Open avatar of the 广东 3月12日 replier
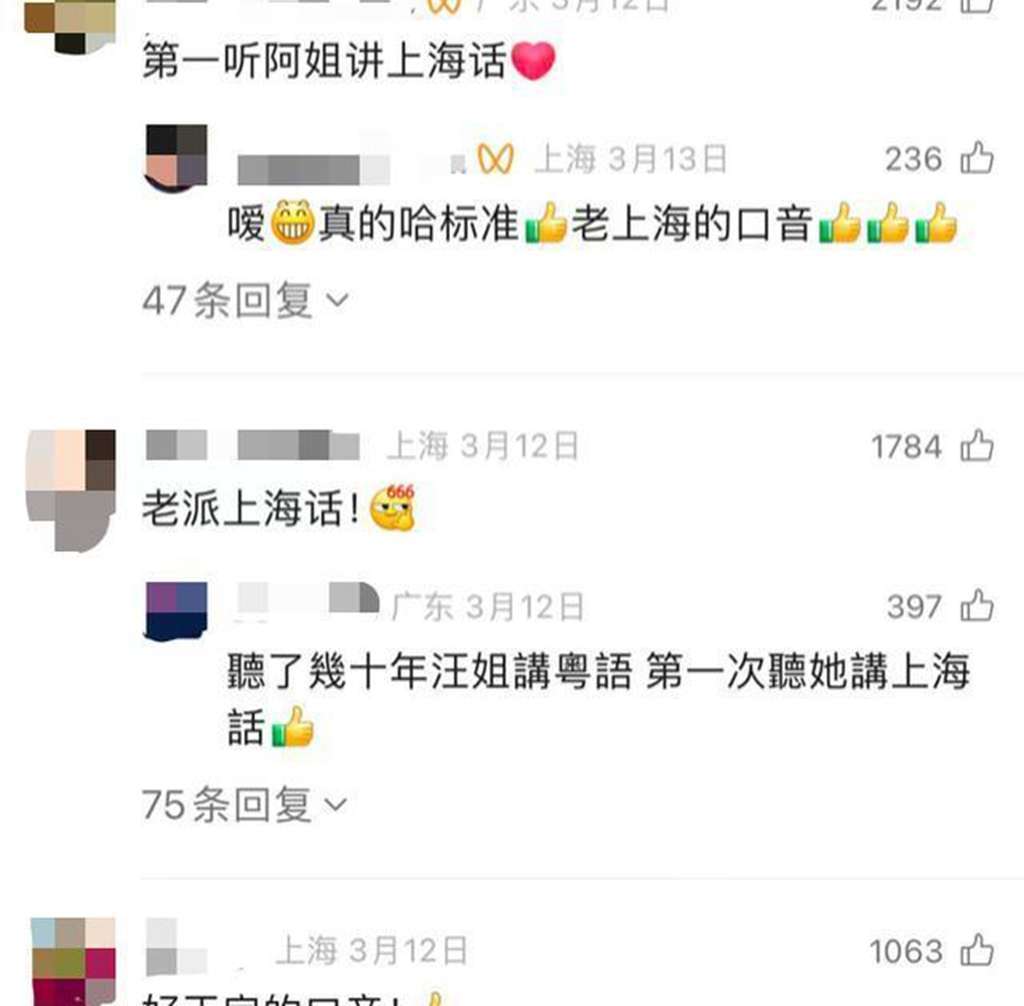The image size is (1024, 1006). point(176,611)
